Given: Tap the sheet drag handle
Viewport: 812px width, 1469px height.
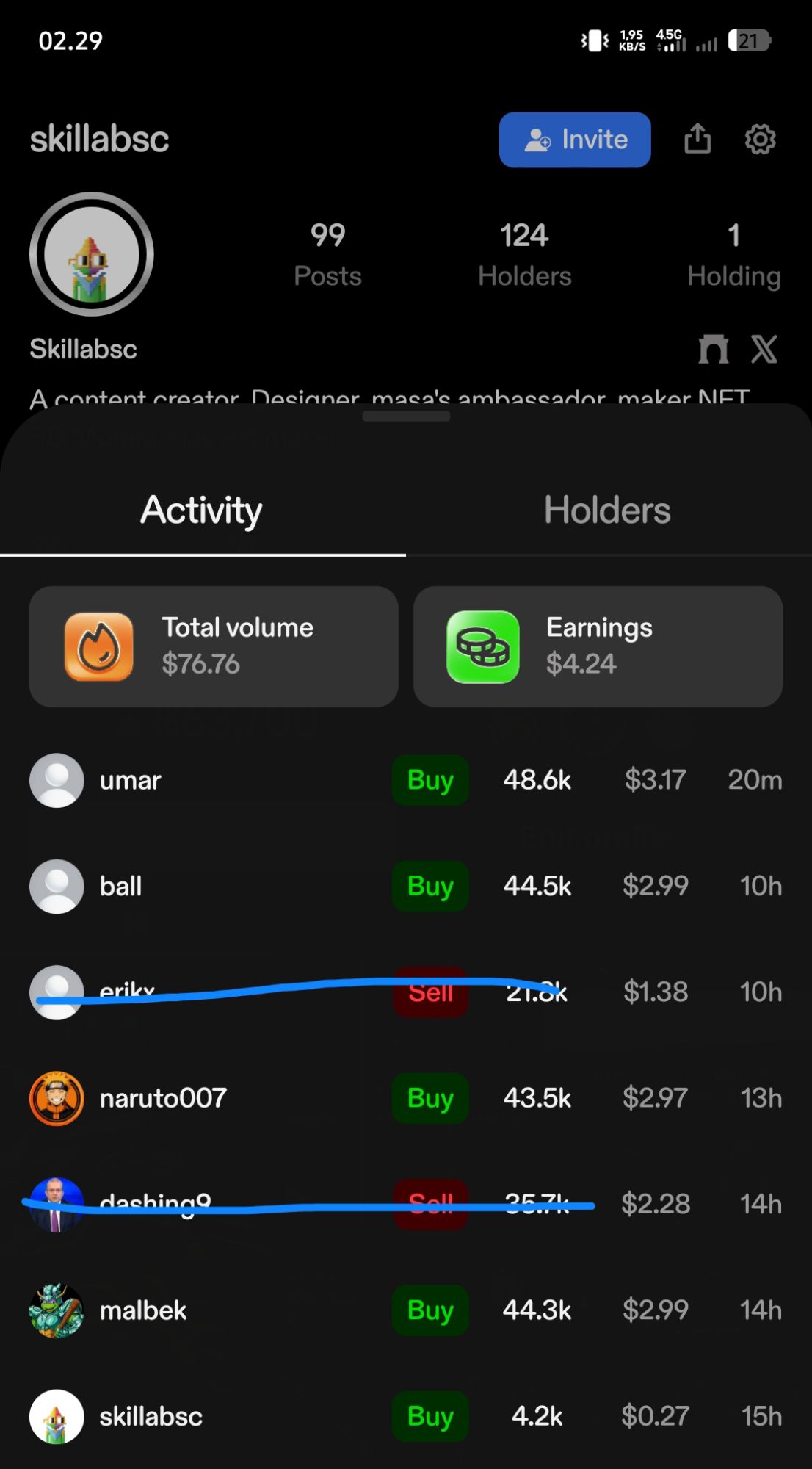Looking at the screenshot, I should pyautogui.click(x=406, y=416).
